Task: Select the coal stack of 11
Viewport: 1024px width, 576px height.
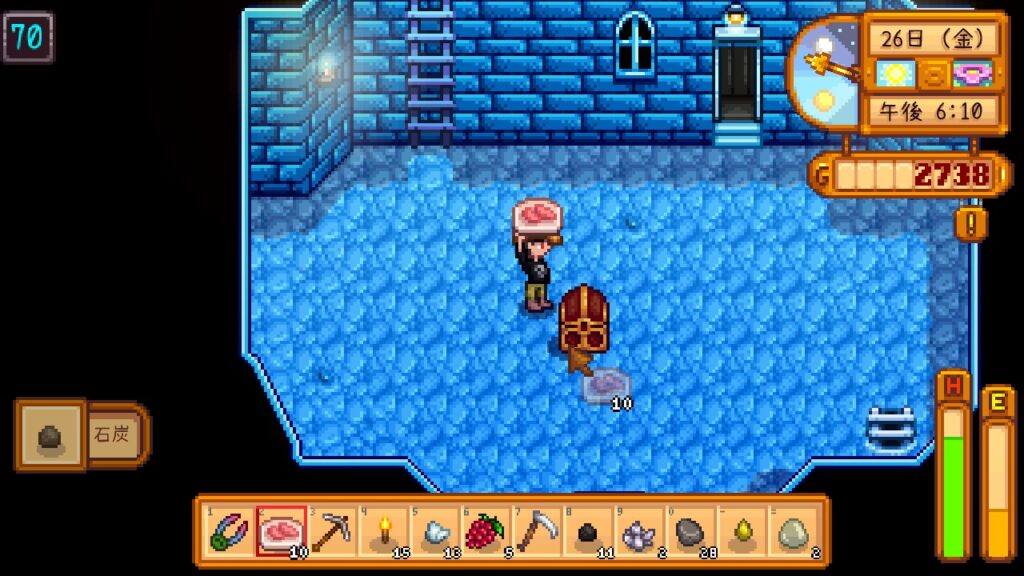Action: point(587,531)
